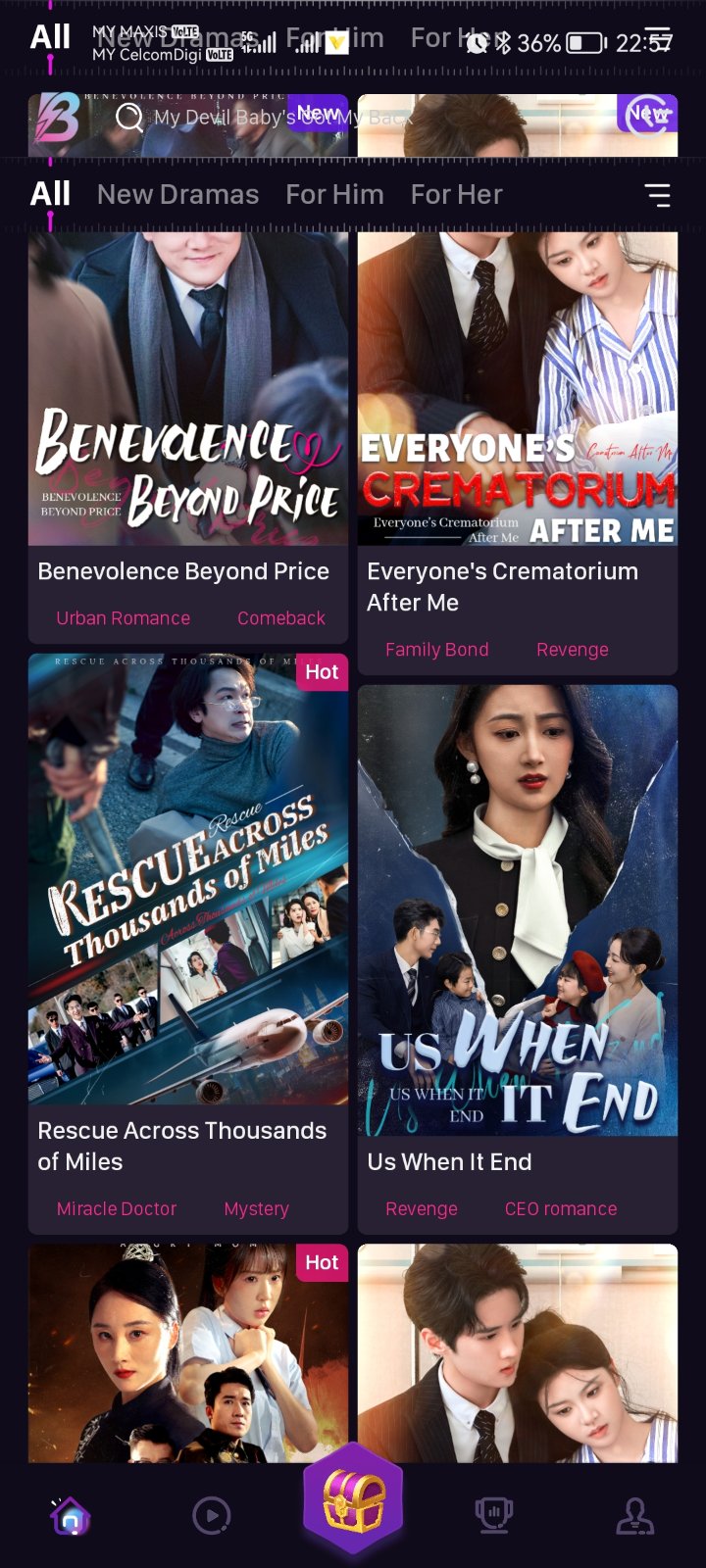Screen dimensions: 706x1568
Task: Open Everyone's Crematorium After Me drama
Action: pos(517,392)
